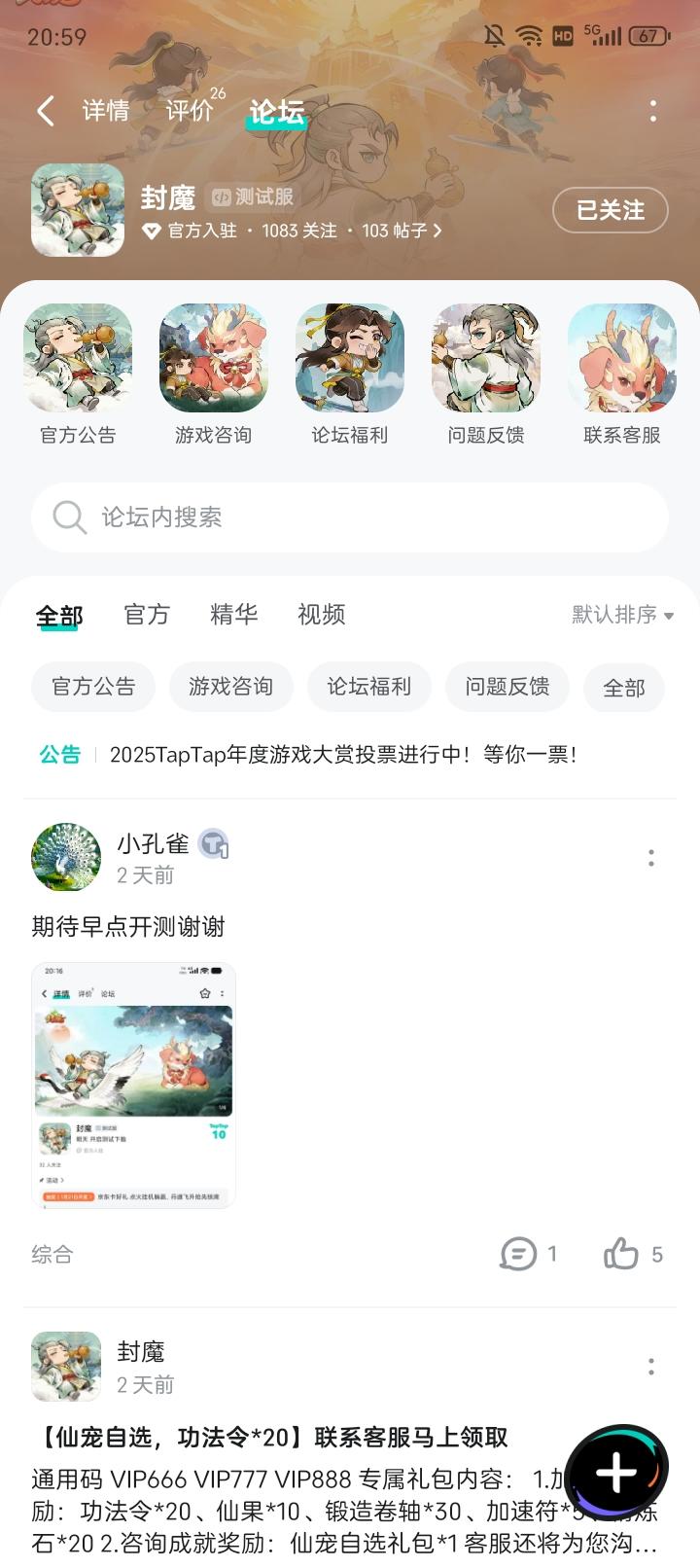Create a new post with plus button
700x1568 pixels.
(616, 1472)
